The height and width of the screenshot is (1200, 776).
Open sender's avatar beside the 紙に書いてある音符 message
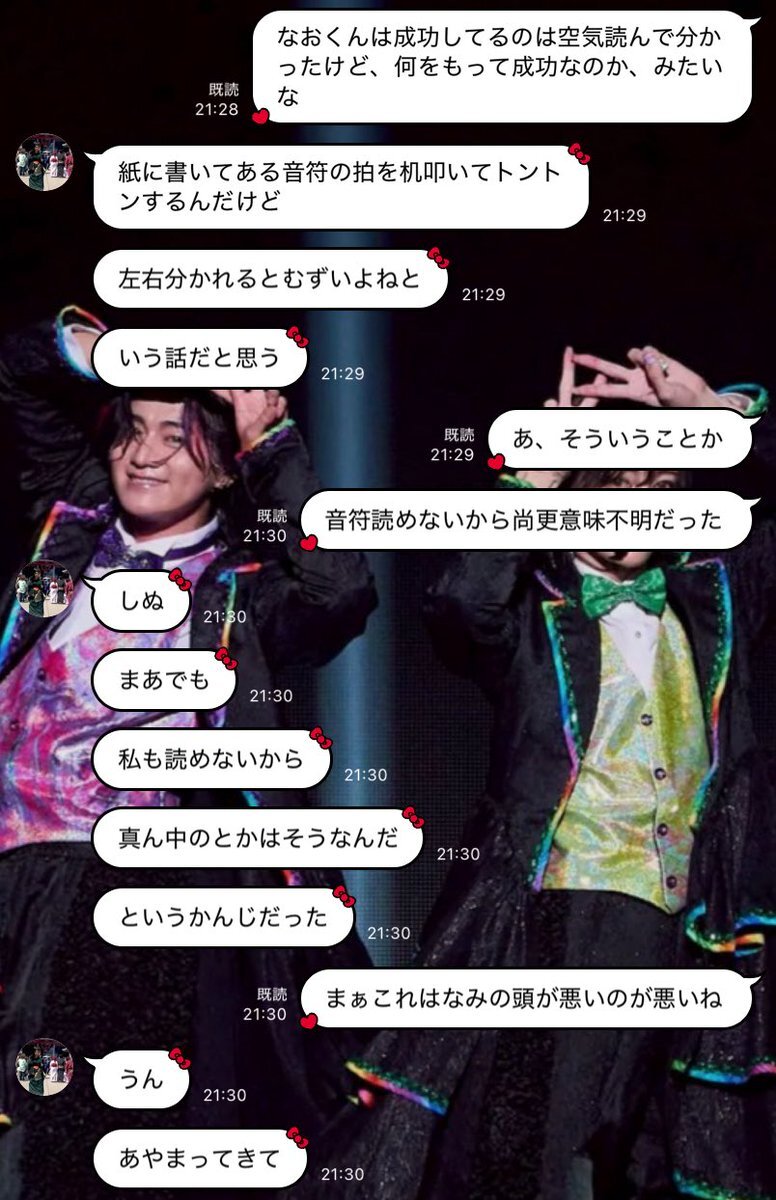click(x=44, y=161)
